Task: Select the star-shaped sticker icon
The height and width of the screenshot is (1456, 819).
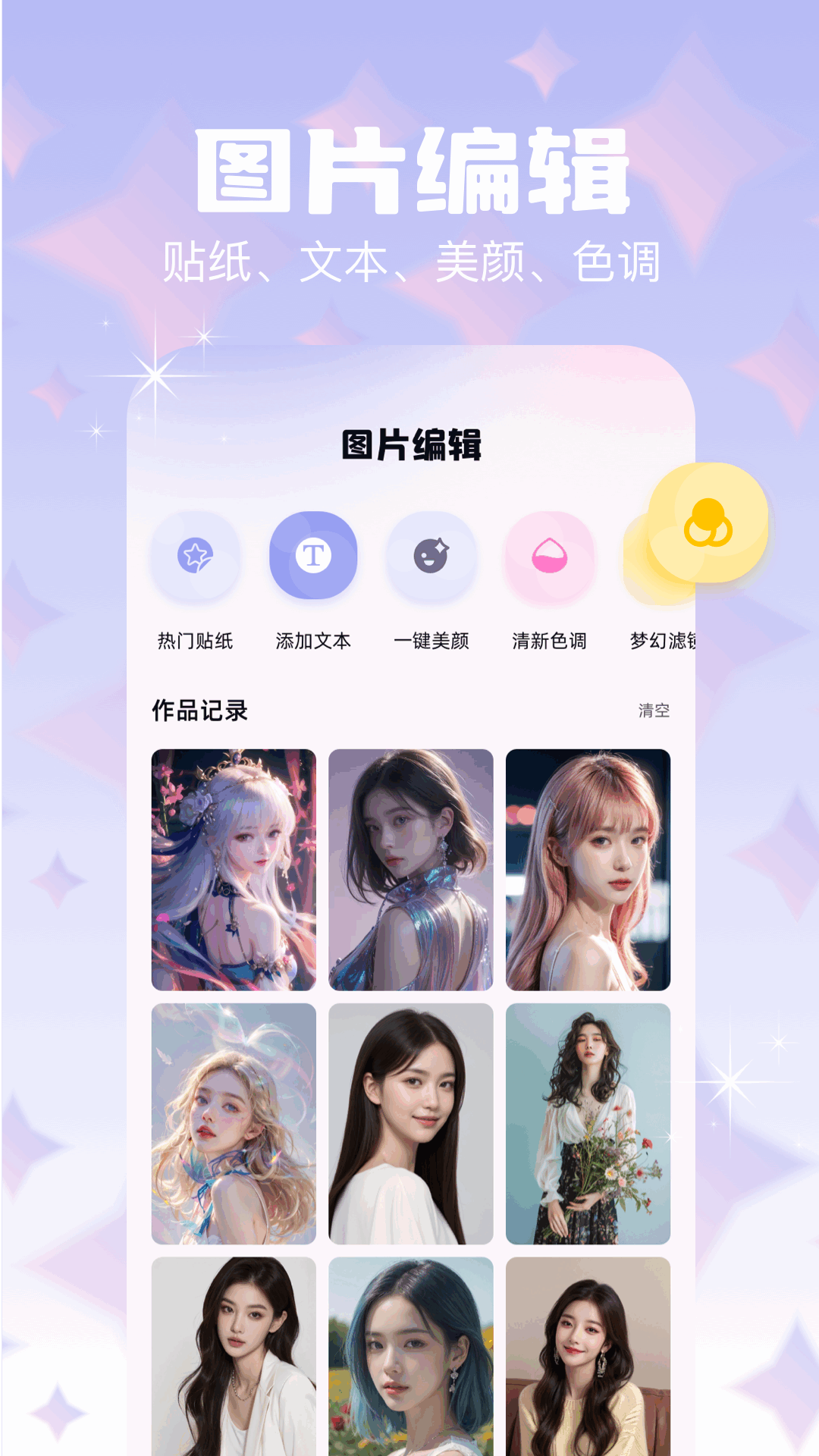Action: coord(196,556)
